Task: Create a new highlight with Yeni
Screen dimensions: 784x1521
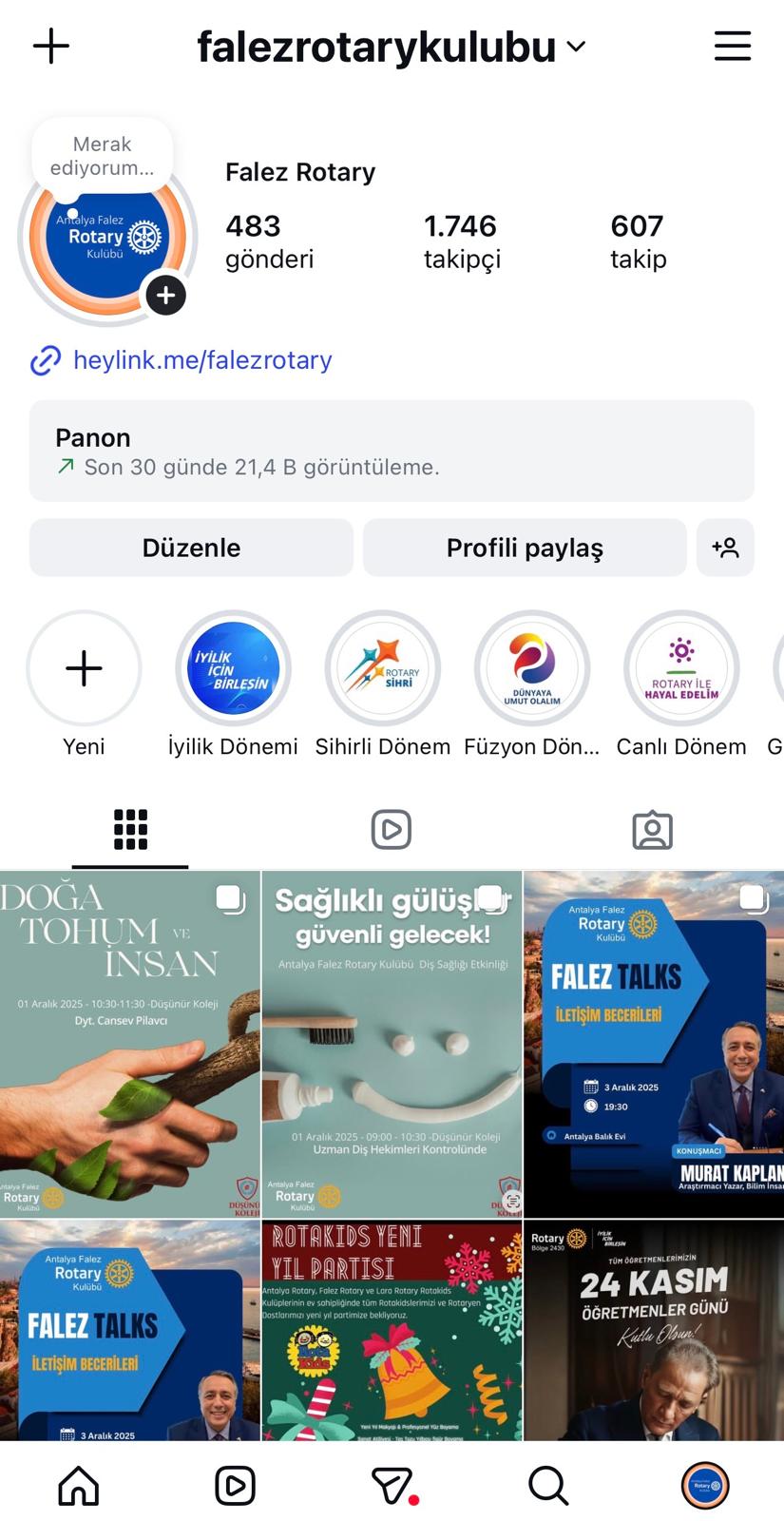Action: pos(84,669)
